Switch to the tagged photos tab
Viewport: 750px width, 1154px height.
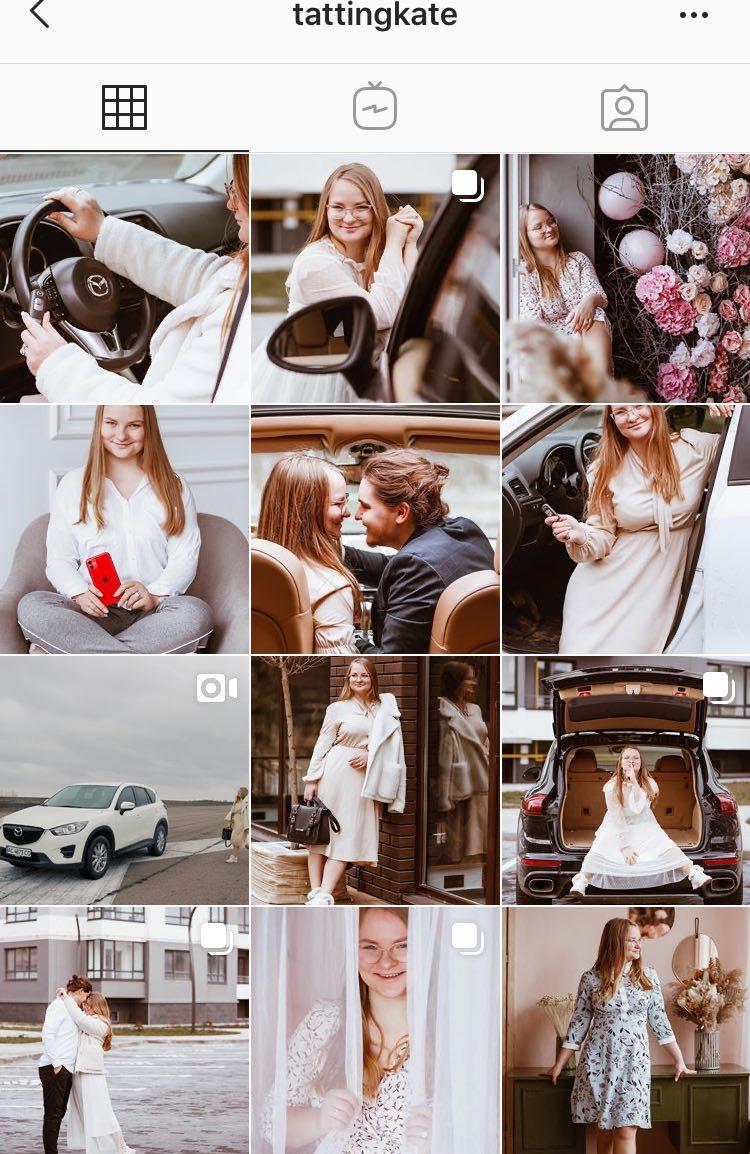click(624, 108)
